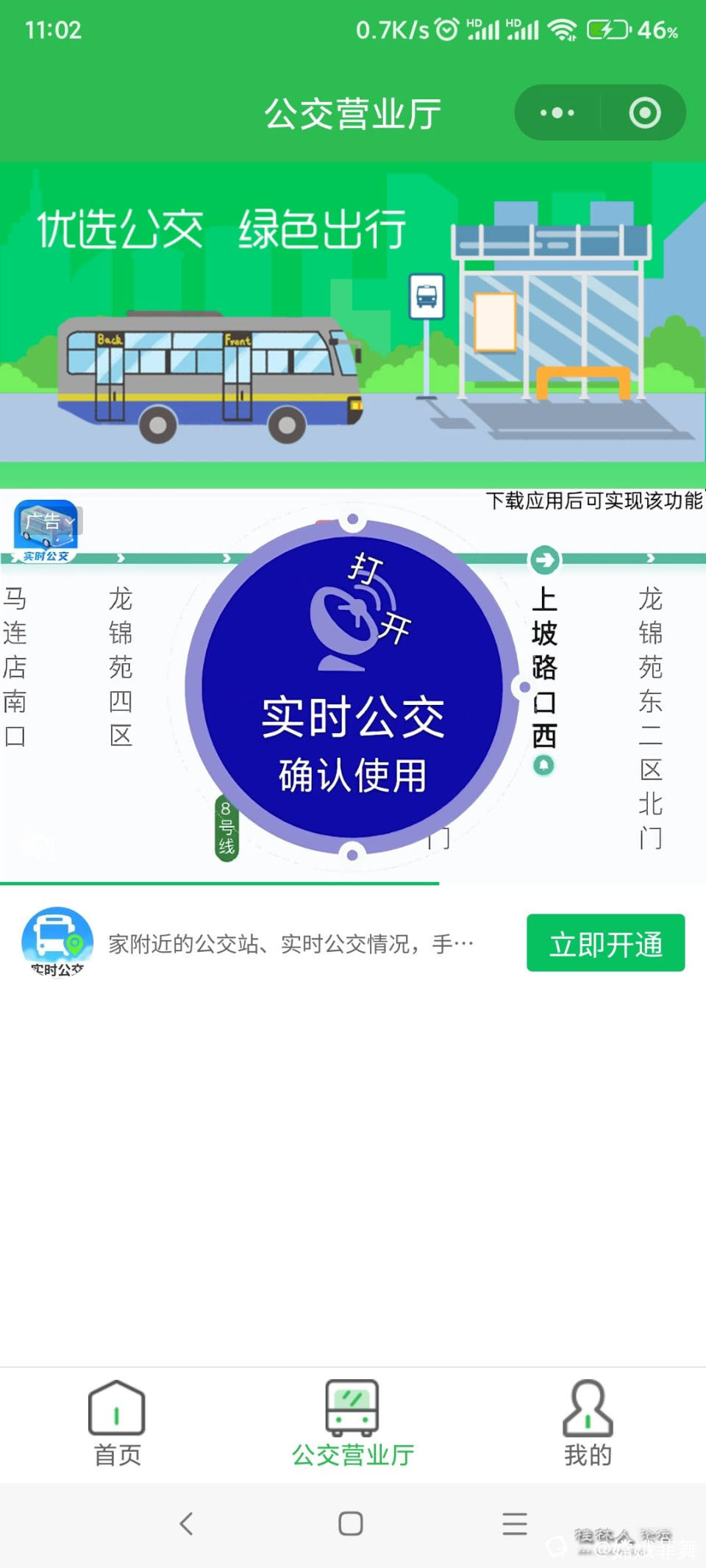
Task: Switch to the 首页 tab
Action: (x=117, y=1422)
